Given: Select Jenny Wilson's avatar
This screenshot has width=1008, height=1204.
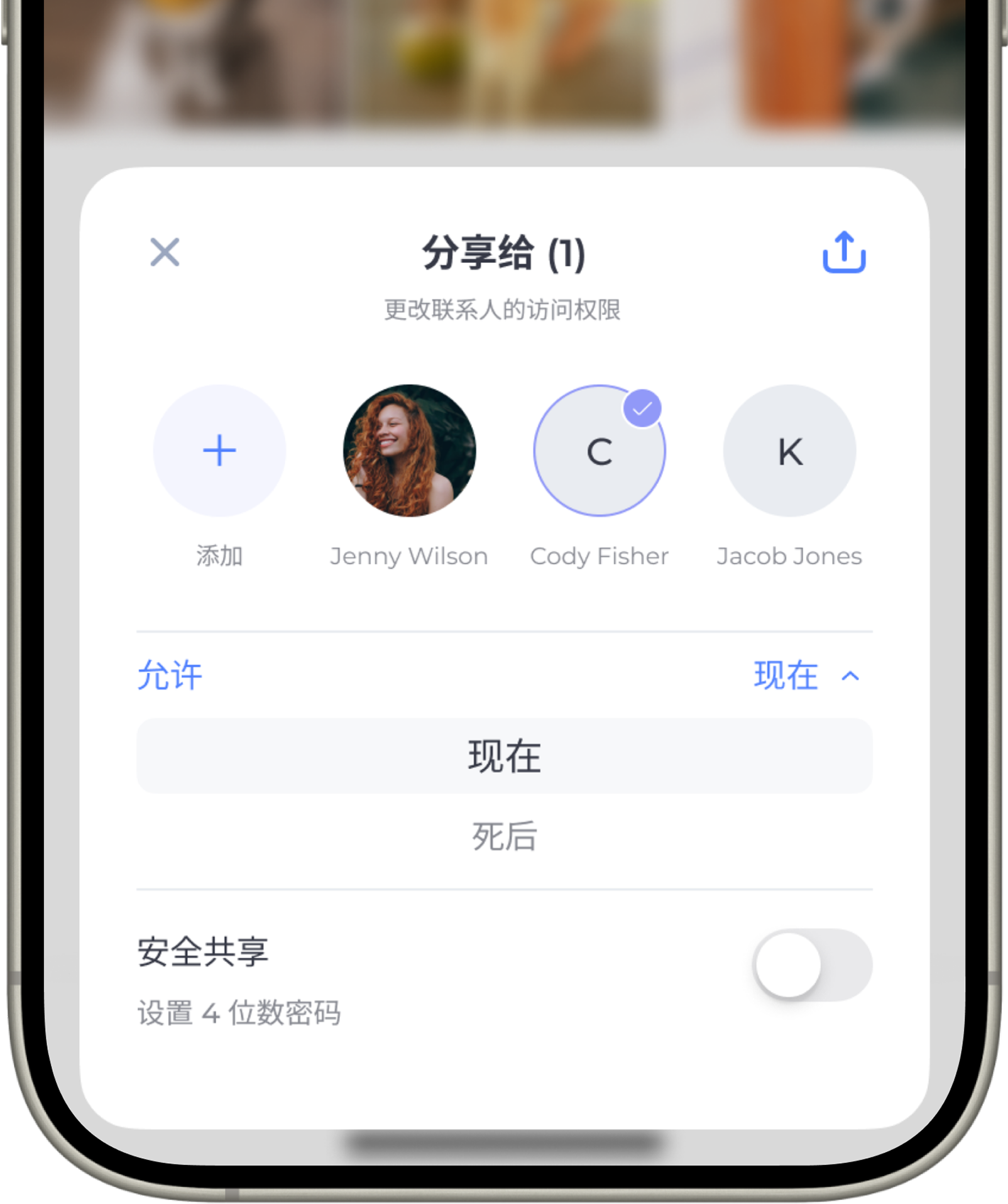Looking at the screenshot, I should point(409,451).
